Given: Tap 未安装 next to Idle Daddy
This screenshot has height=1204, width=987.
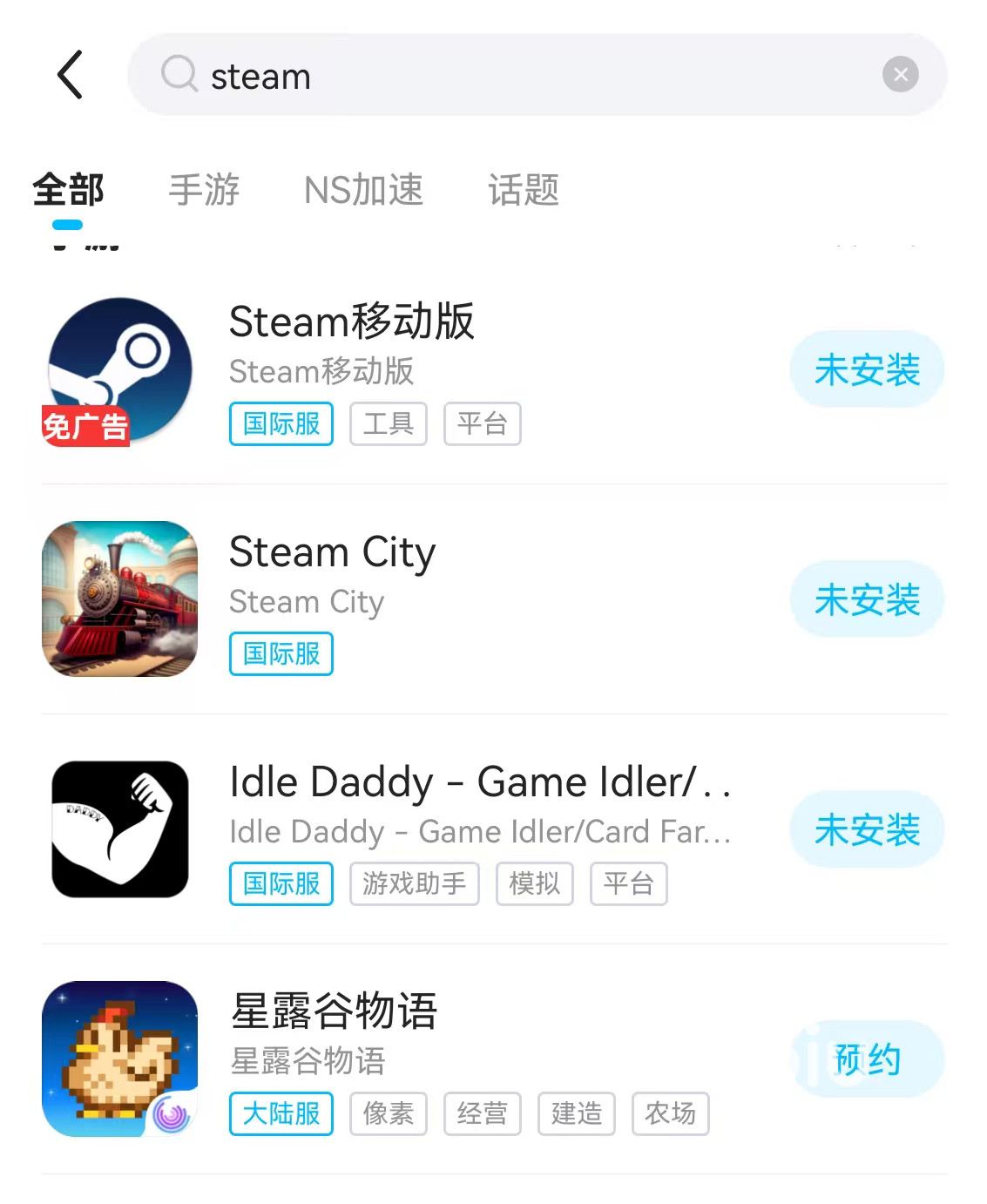Looking at the screenshot, I should click(x=867, y=830).
